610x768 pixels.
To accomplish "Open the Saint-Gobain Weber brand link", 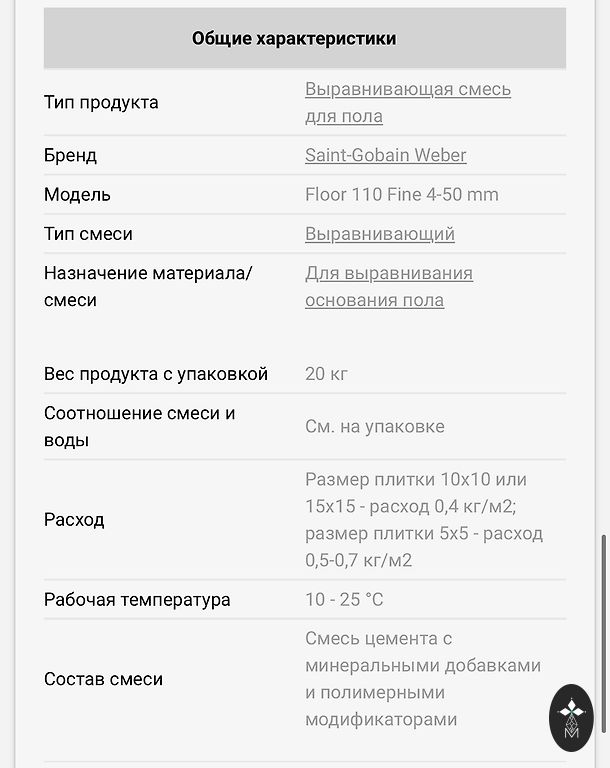I will (385, 155).
